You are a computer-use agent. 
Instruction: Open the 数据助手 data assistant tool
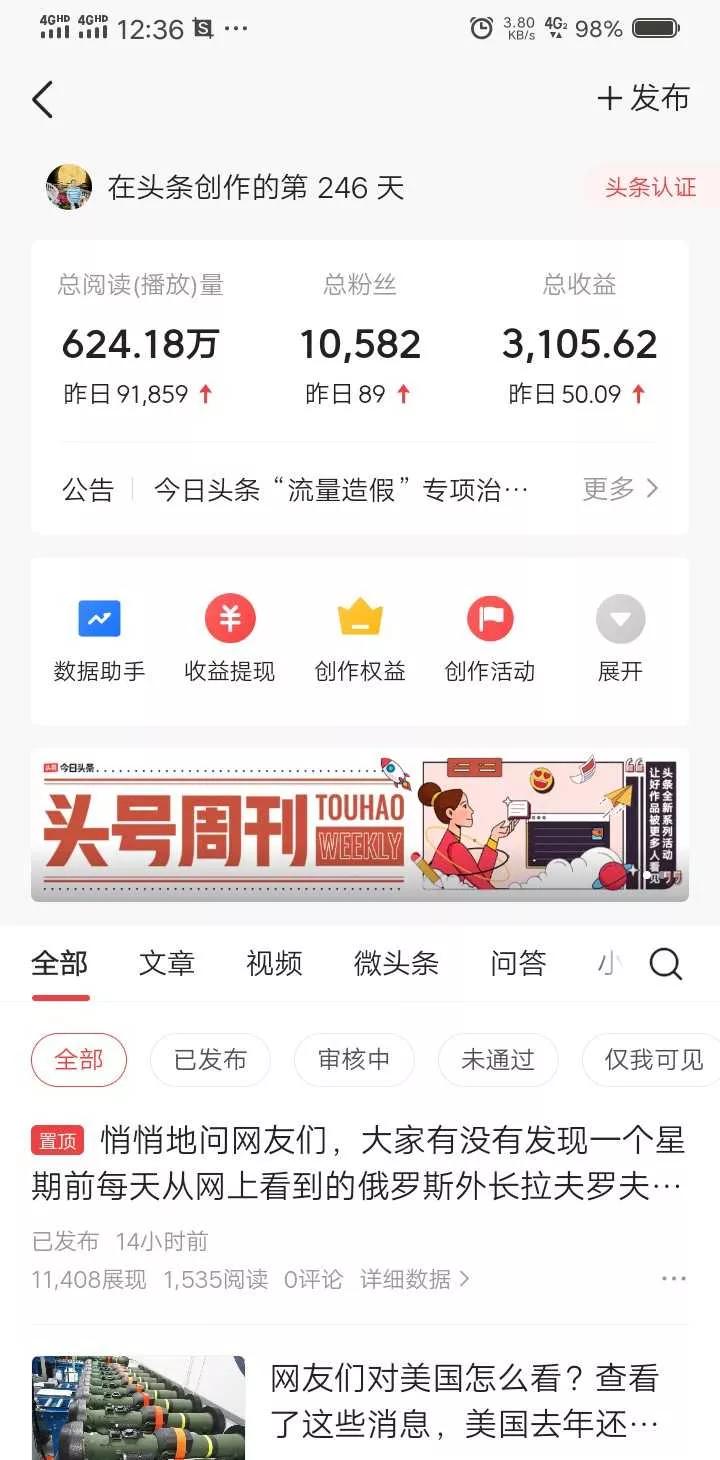(99, 637)
